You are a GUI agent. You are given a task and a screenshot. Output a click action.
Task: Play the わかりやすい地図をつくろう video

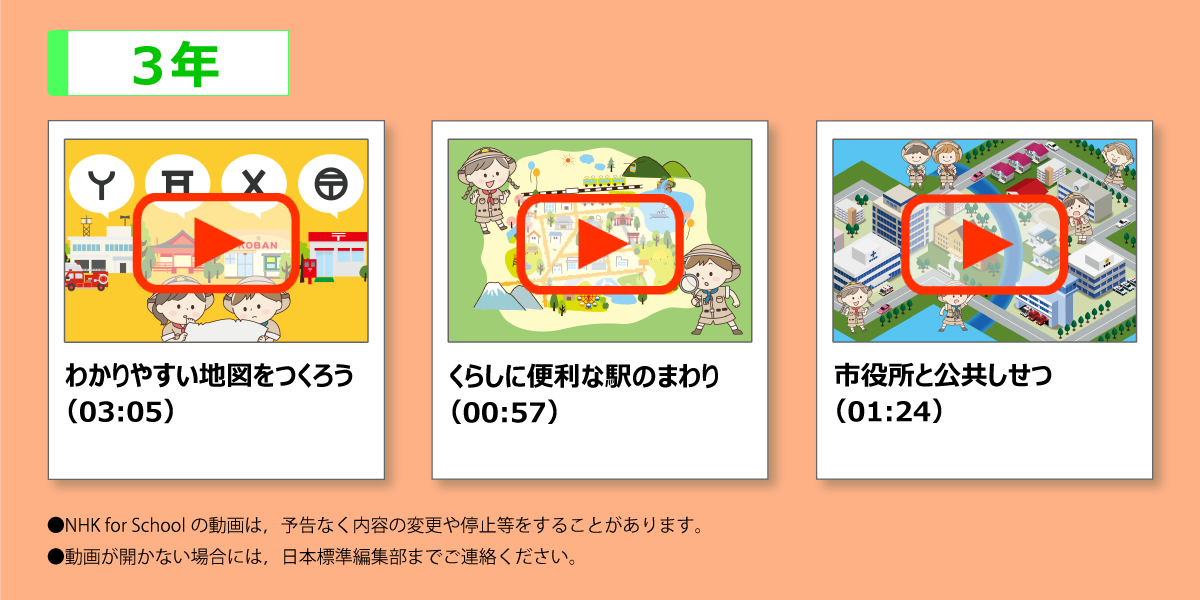tap(216, 242)
